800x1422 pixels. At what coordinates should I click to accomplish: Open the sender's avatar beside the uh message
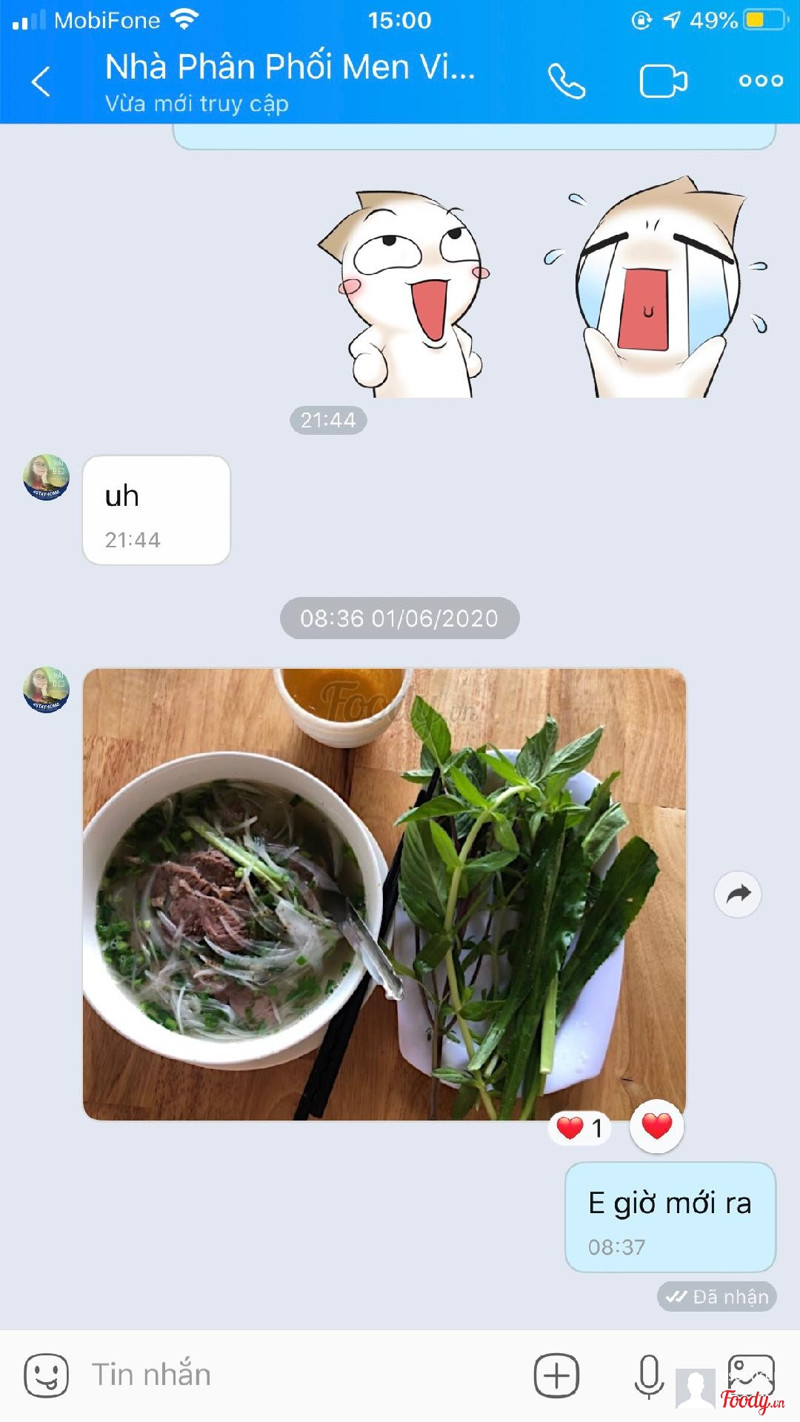46,477
